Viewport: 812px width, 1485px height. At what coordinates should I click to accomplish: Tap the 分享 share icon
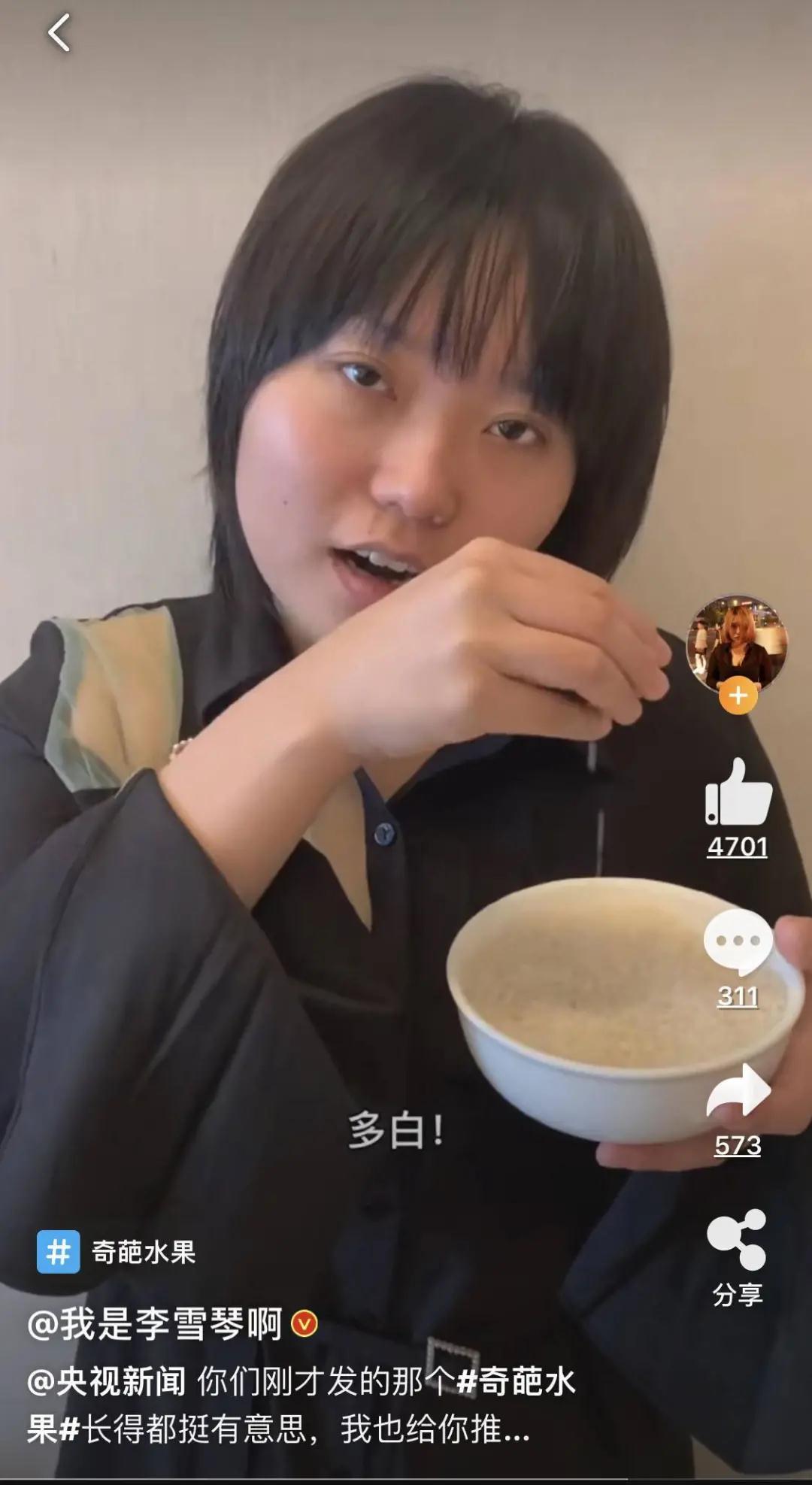pyautogui.click(x=738, y=1241)
